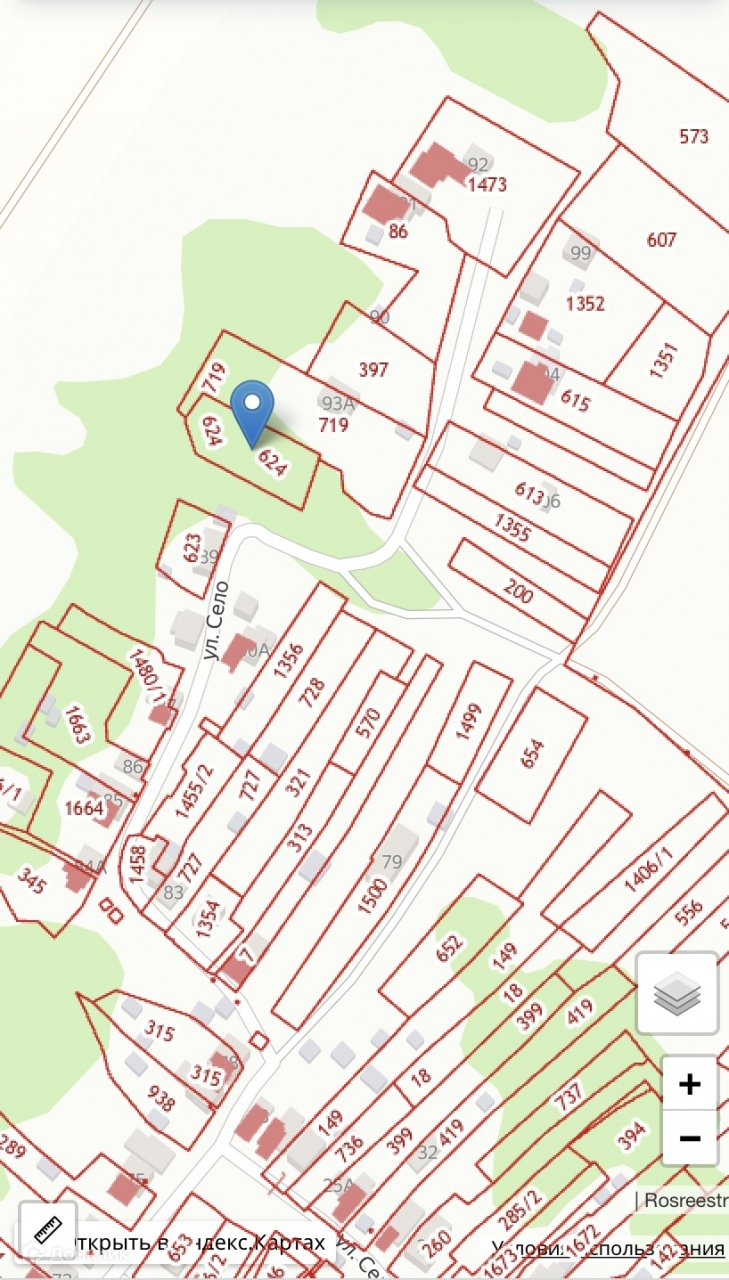Open the map layers switcher
Viewport: 729px width, 1280px height.
(x=677, y=993)
